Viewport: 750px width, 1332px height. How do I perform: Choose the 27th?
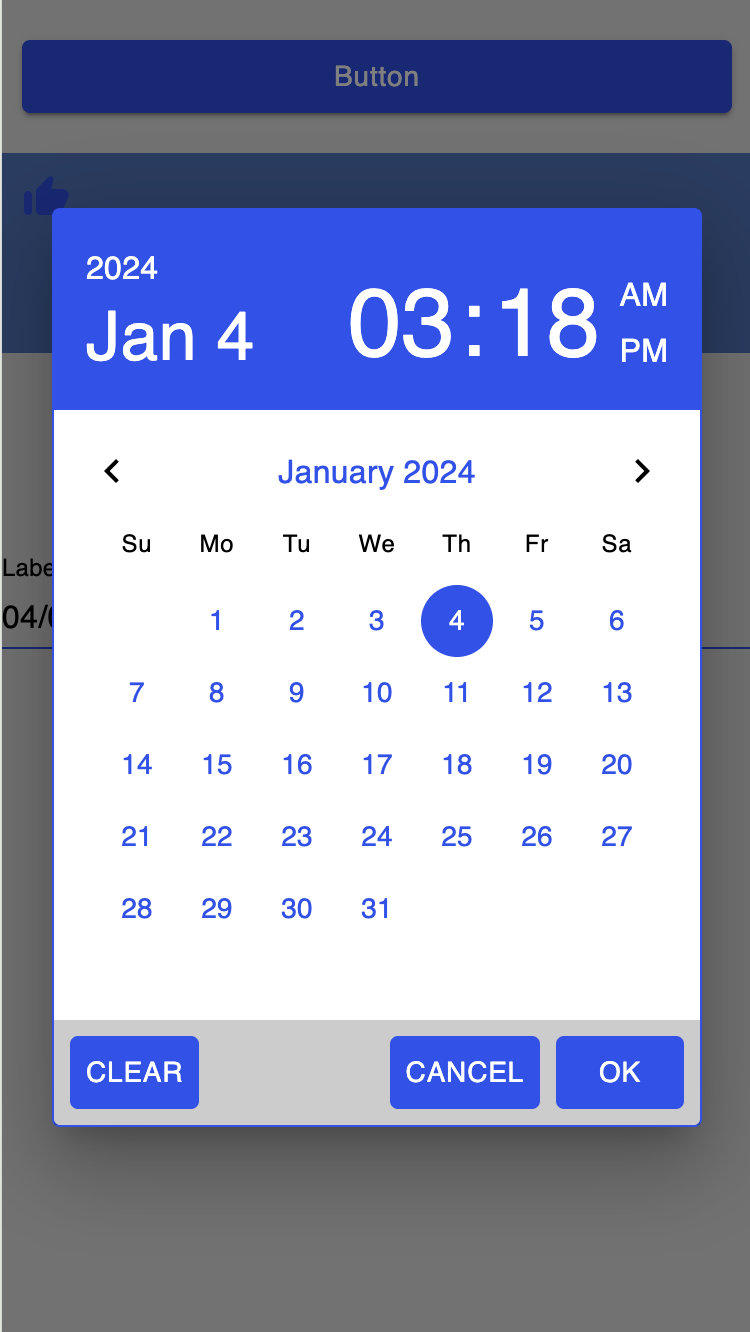coord(617,837)
